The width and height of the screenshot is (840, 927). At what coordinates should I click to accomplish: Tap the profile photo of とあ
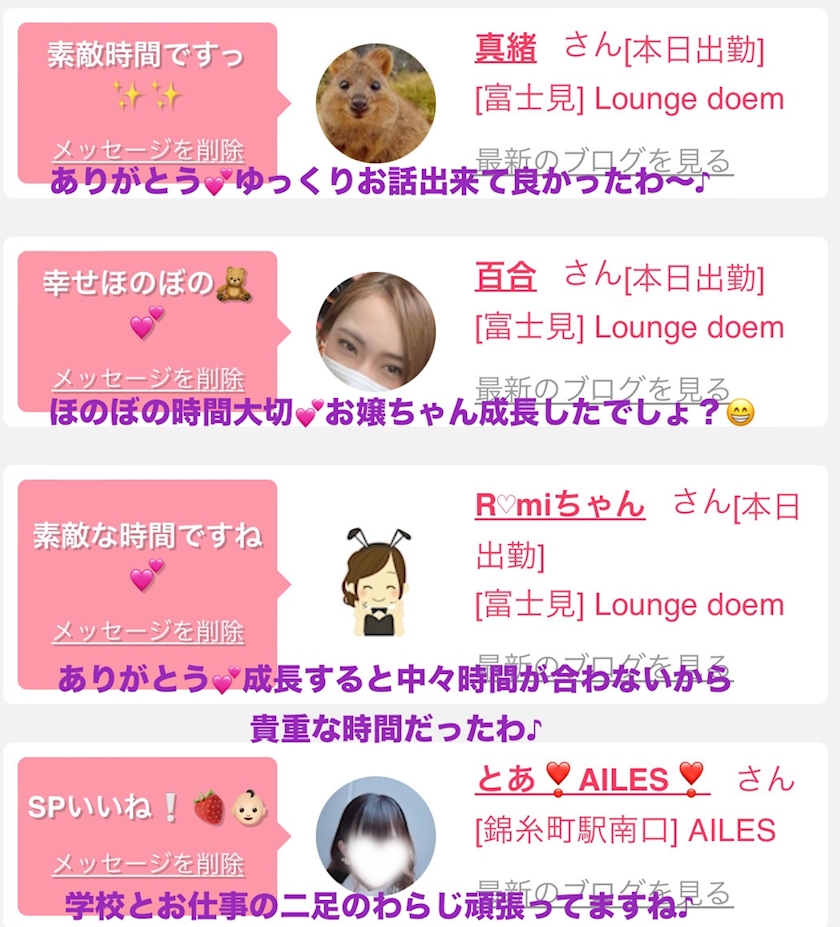(x=375, y=835)
